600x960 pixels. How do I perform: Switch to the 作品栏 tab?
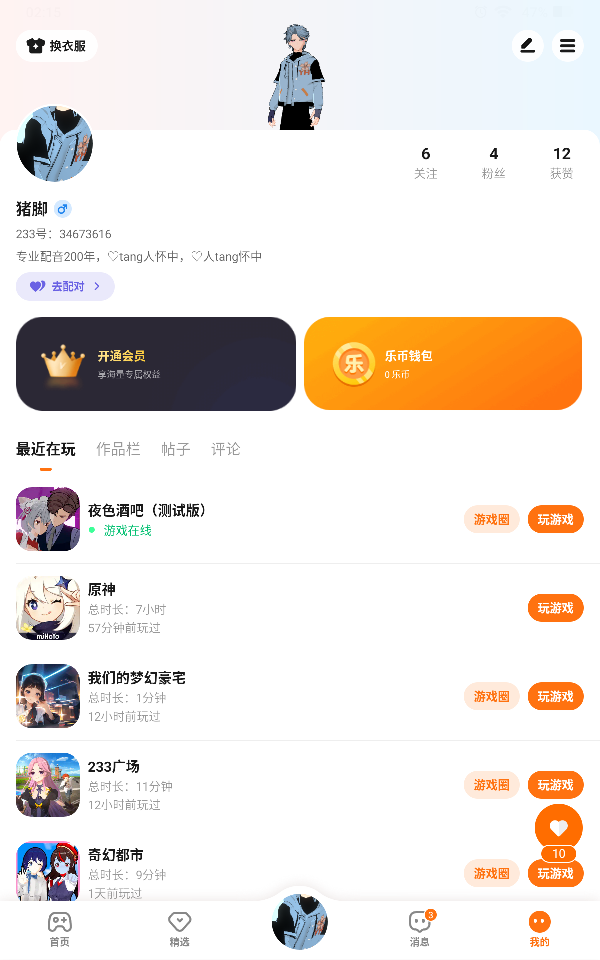click(x=118, y=449)
